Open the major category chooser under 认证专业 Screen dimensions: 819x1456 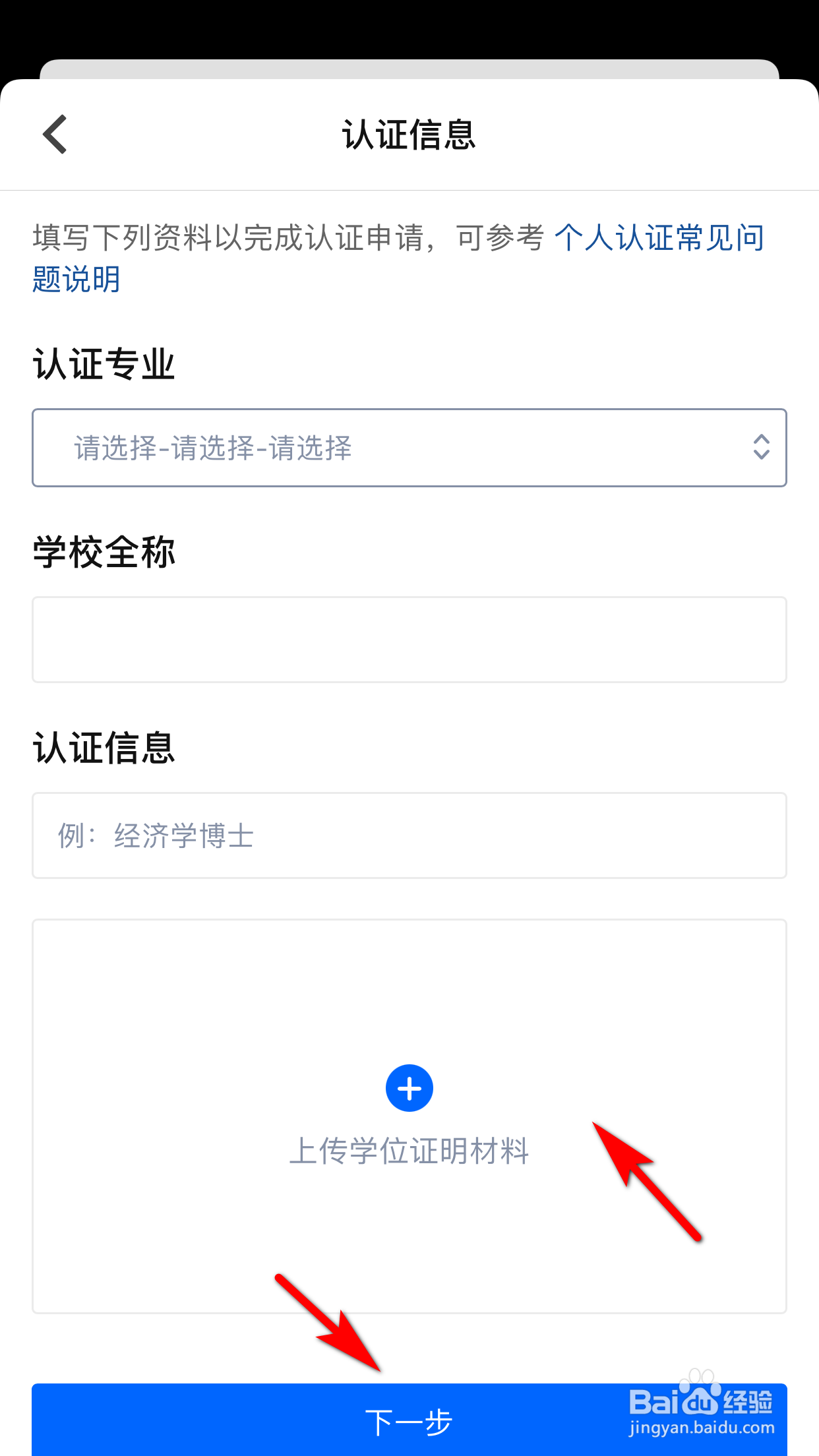(409, 448)
